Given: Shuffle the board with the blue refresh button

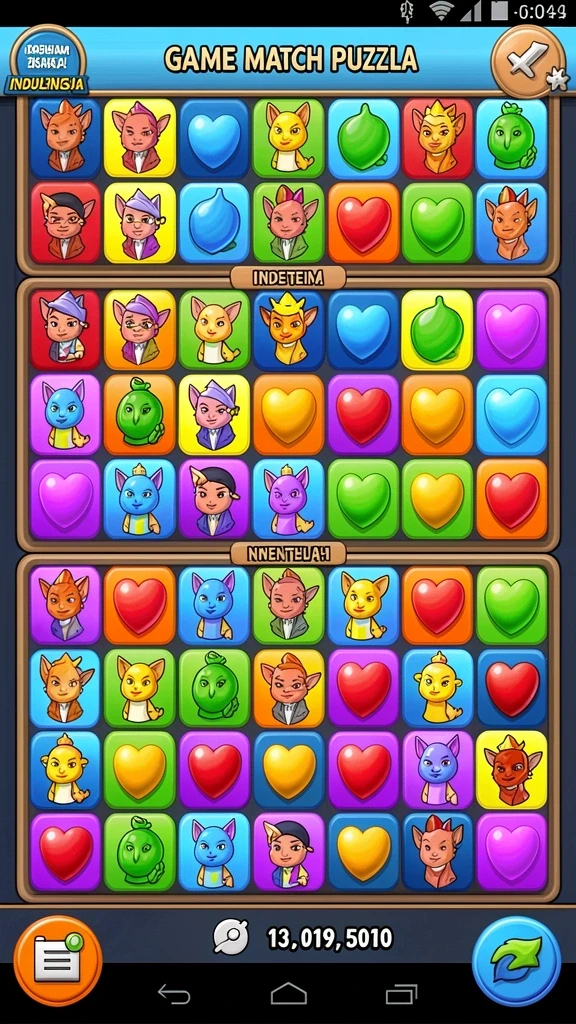Looking at the screenshot, I should [x=516, y=960].
